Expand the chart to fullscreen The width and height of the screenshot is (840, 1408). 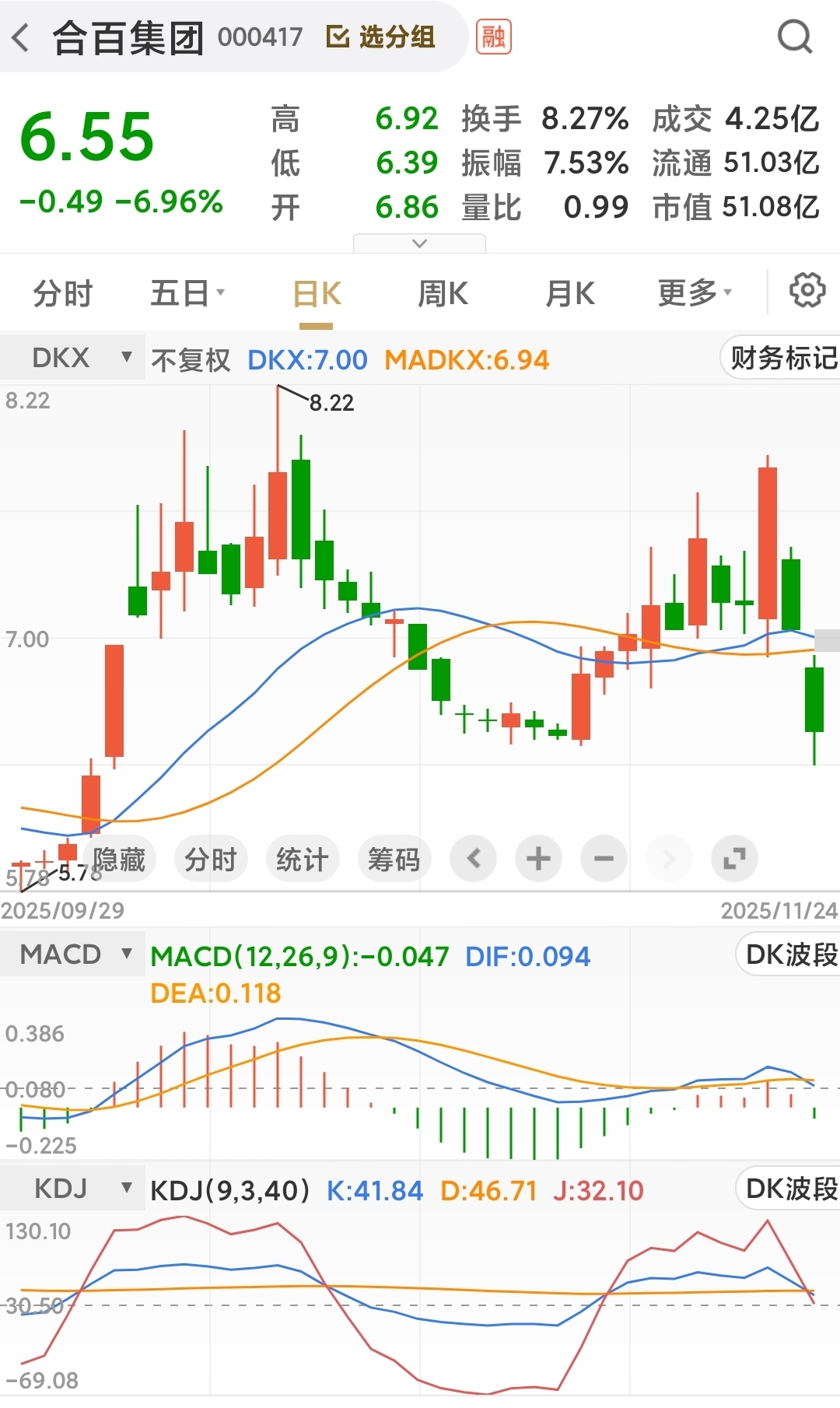tap(734, 859)
